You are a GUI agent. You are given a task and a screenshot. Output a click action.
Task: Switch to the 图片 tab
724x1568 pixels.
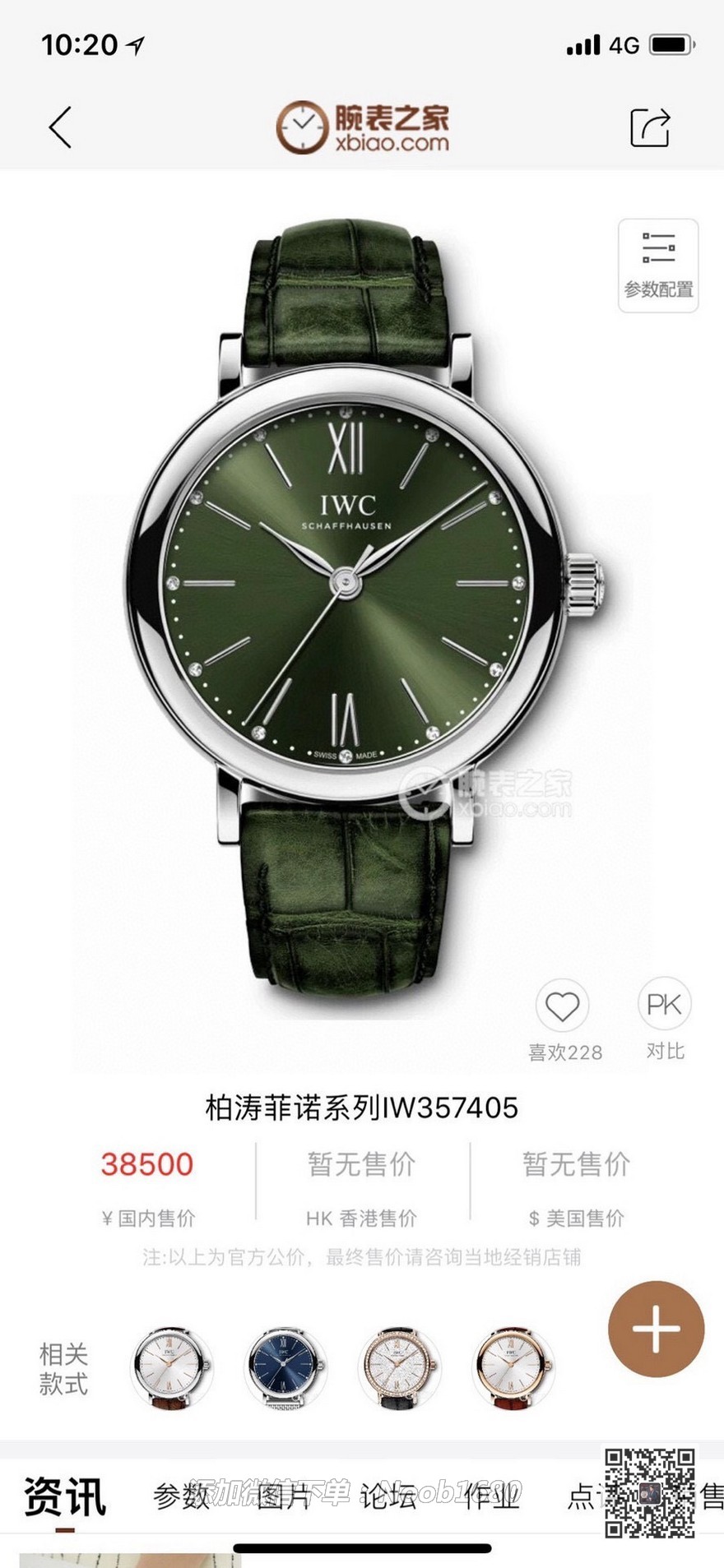(284, 1496)
